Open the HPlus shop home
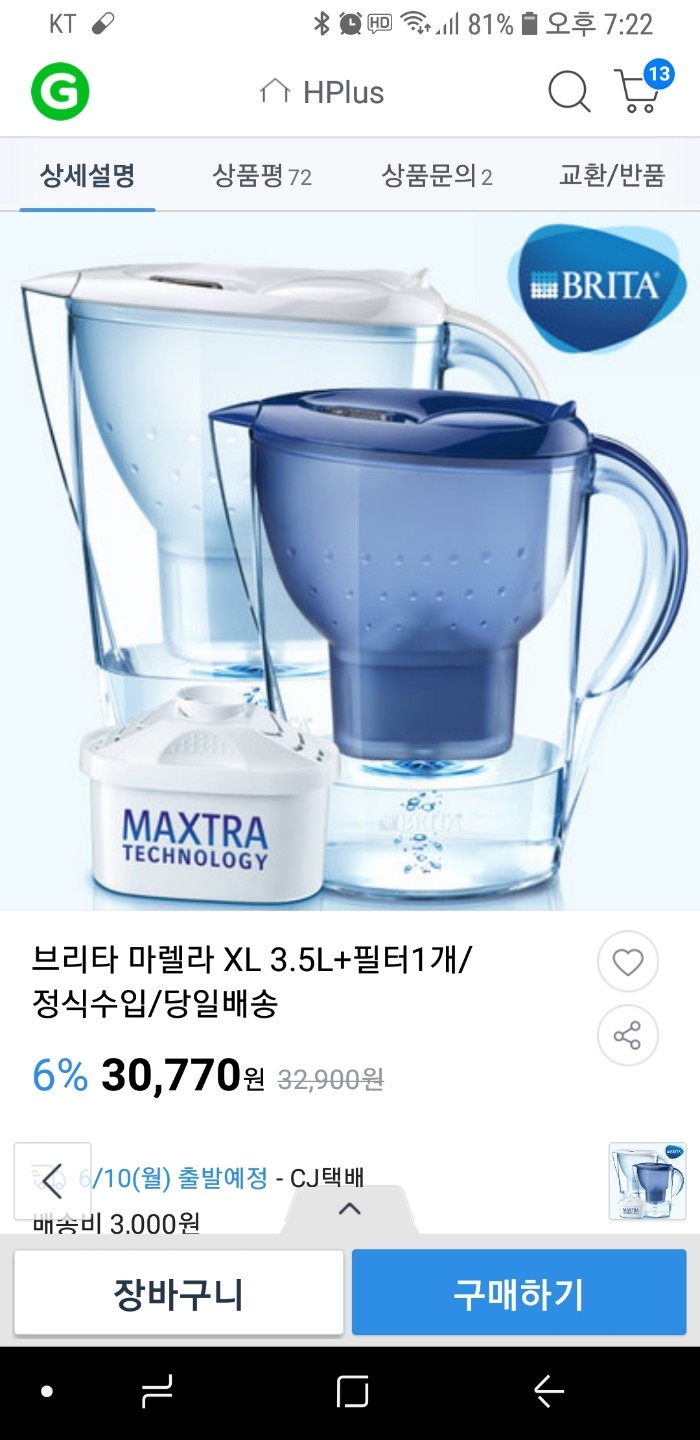The height and width of the screenshot is (1440, 700). pos(321,92)
